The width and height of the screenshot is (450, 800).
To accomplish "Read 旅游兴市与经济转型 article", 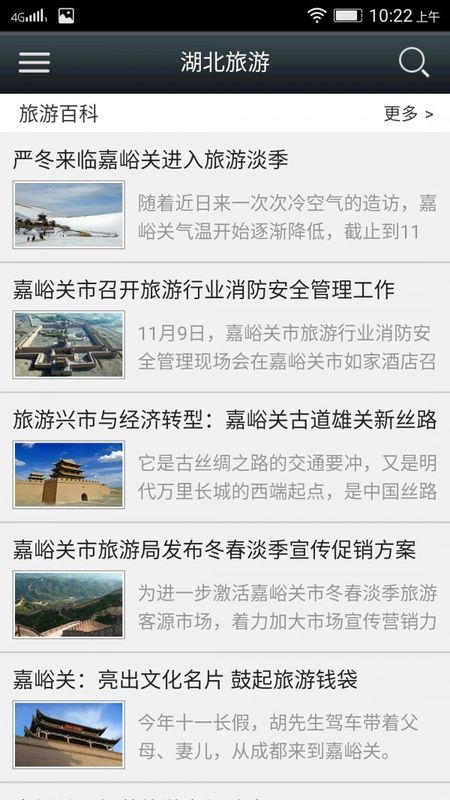I will click(225, 458).
